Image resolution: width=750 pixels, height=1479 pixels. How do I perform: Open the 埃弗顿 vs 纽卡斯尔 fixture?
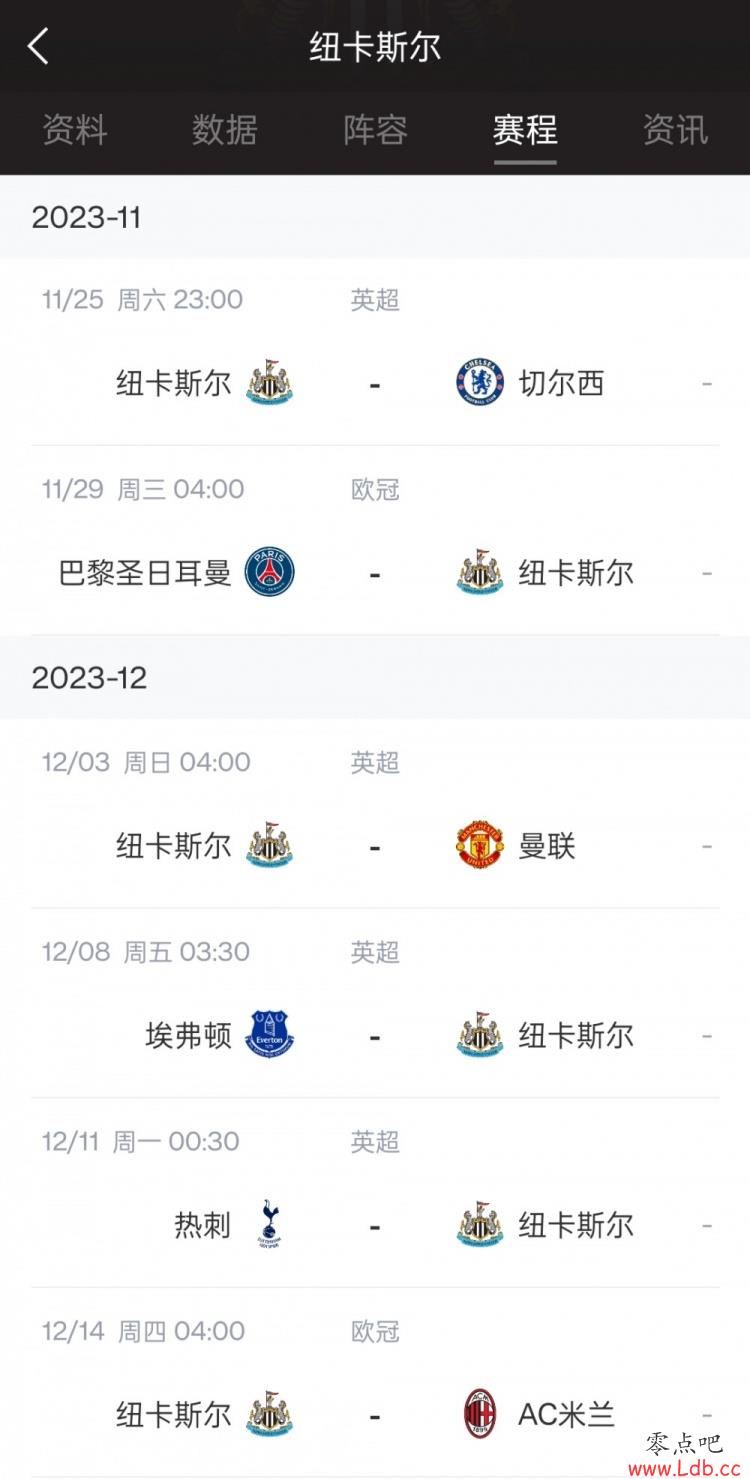click(375, 1003)
